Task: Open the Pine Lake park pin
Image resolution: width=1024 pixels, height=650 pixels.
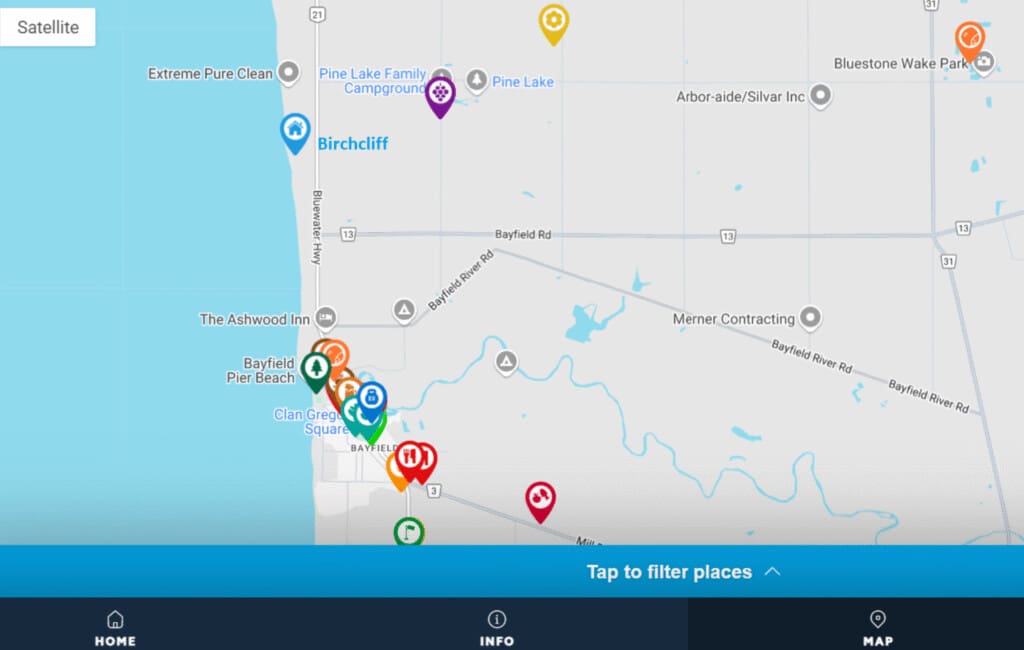Action: (477, 81)
